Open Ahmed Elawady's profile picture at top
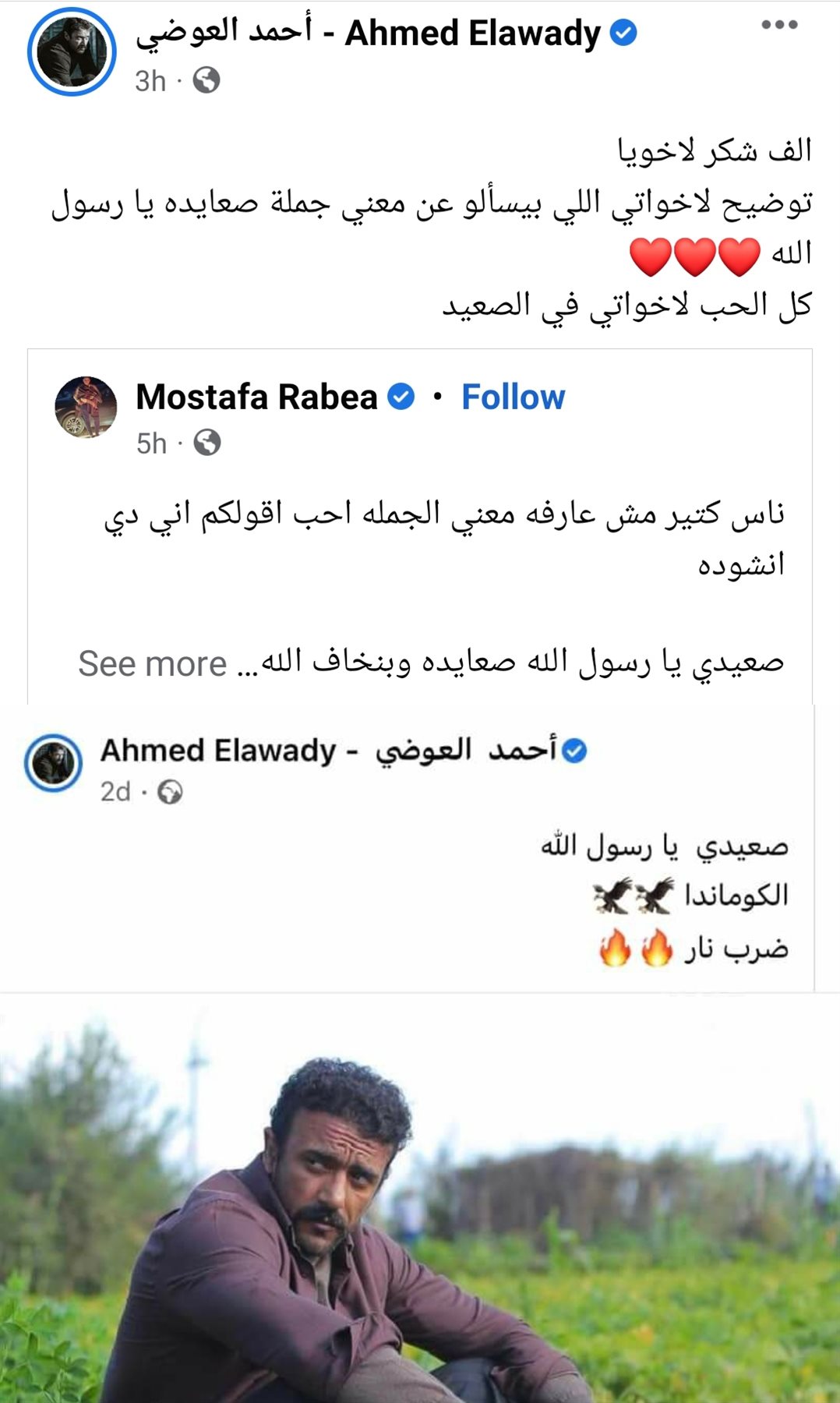840x1403 pixels. pyautogui.click(x=72, y=52)
